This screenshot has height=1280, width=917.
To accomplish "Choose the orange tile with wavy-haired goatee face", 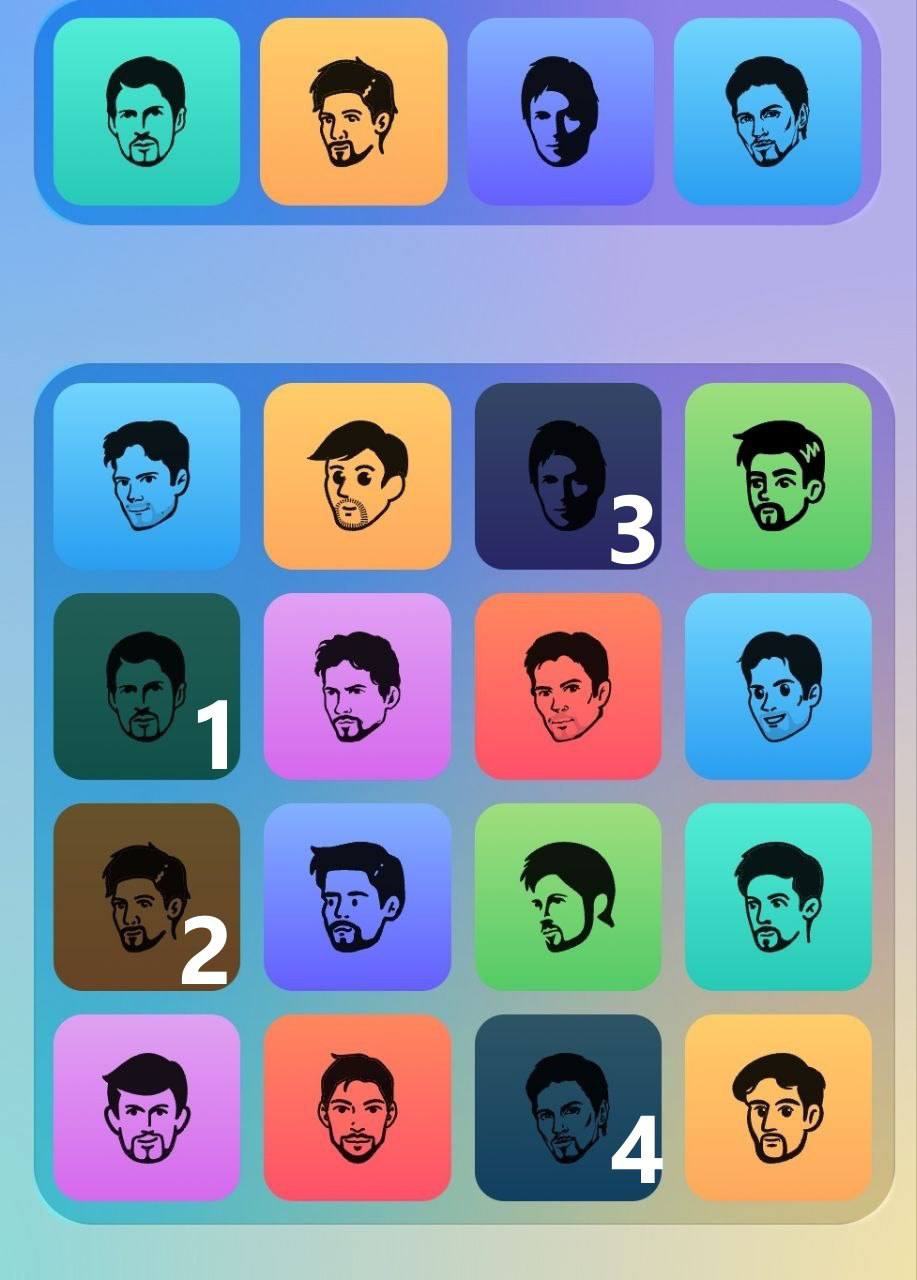I will tap(778, 1107).
